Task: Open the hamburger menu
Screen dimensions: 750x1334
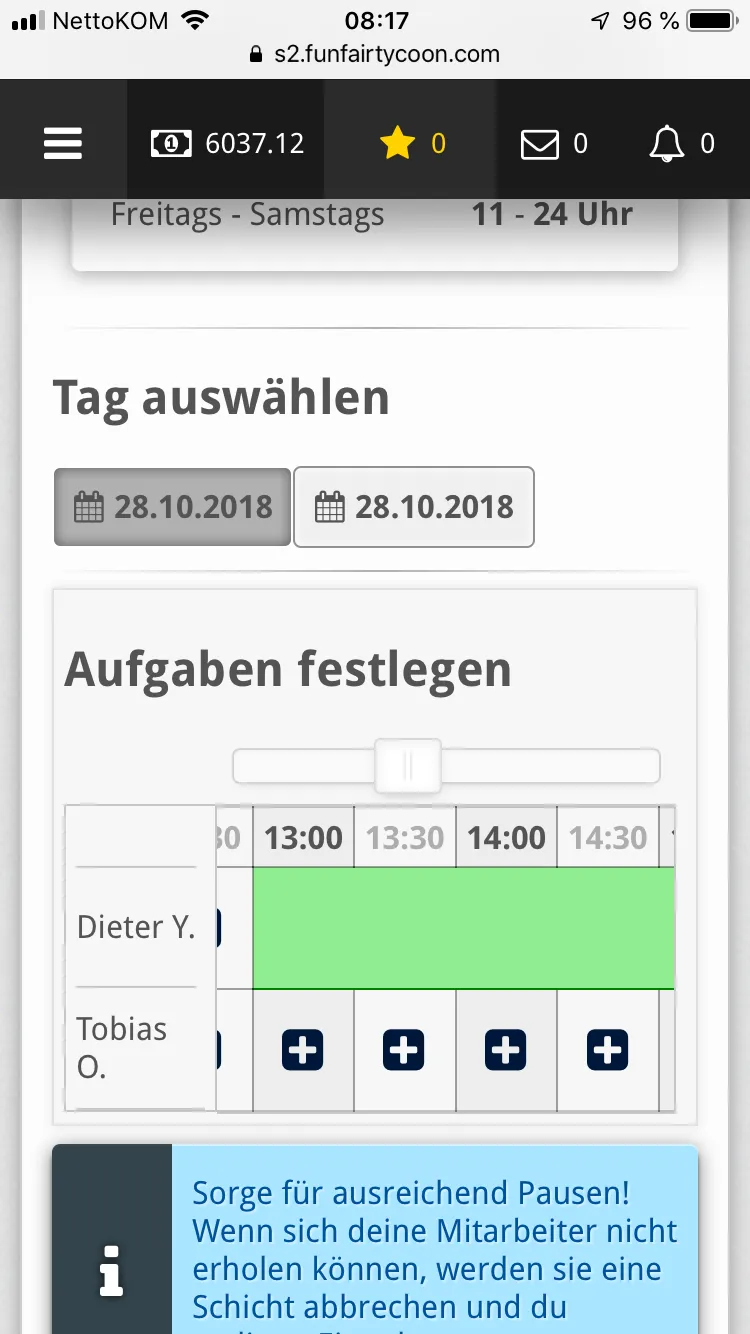Action: point(62,144)
